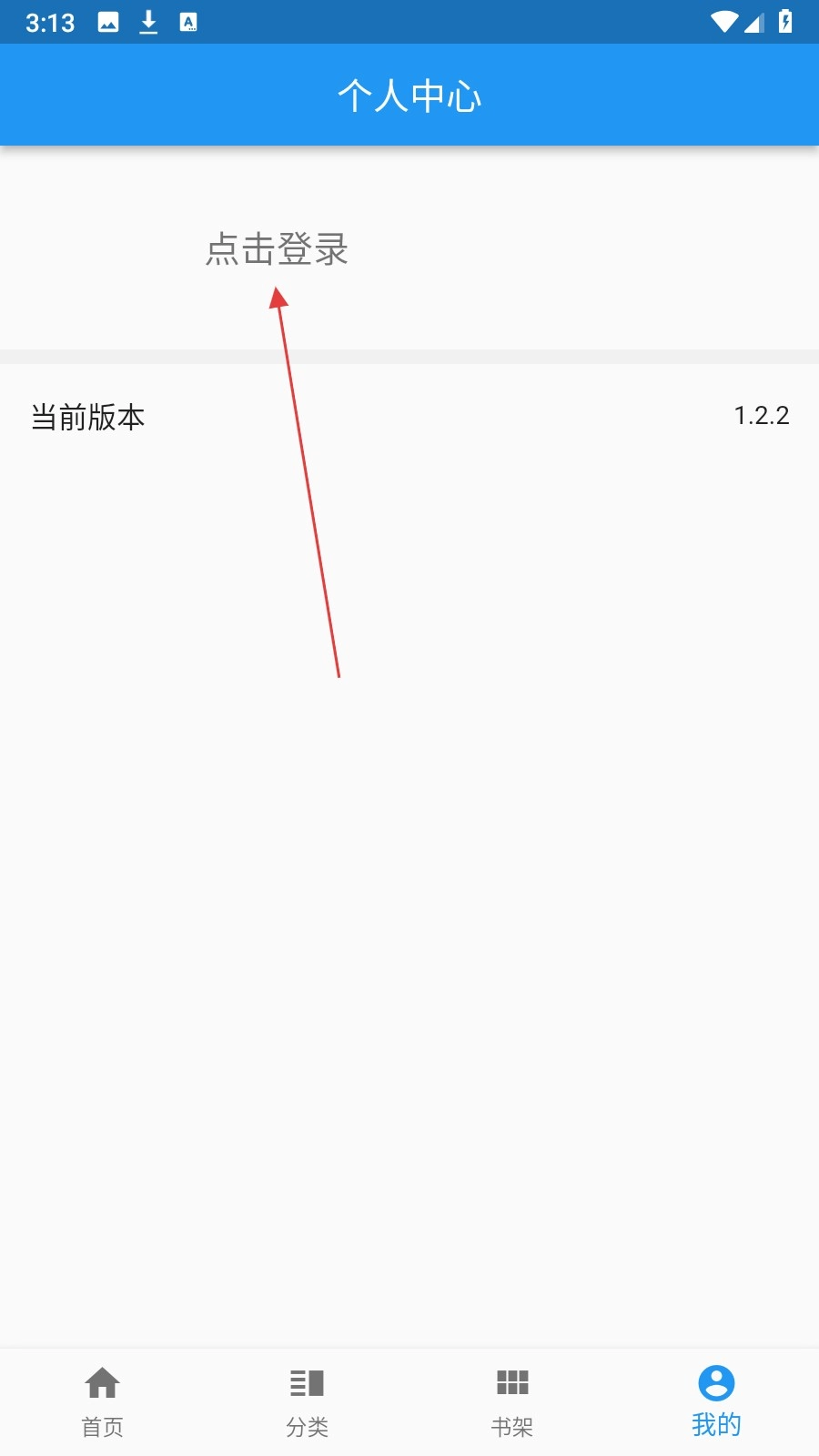
Task: Select the 我的 profile tab
Action: tap(716, 1401)
